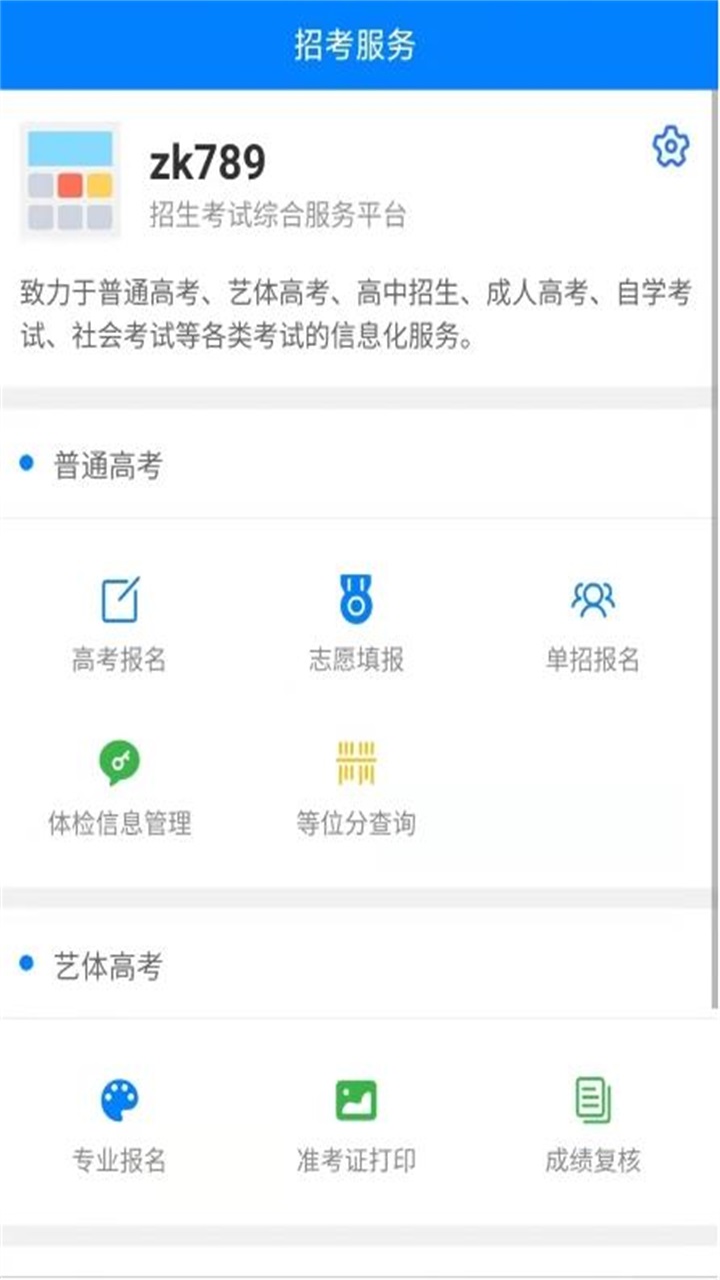The width and height of the screenshot is (720, 1280).
Task: Tap the 单招报名 people icon
Action: 594,598
